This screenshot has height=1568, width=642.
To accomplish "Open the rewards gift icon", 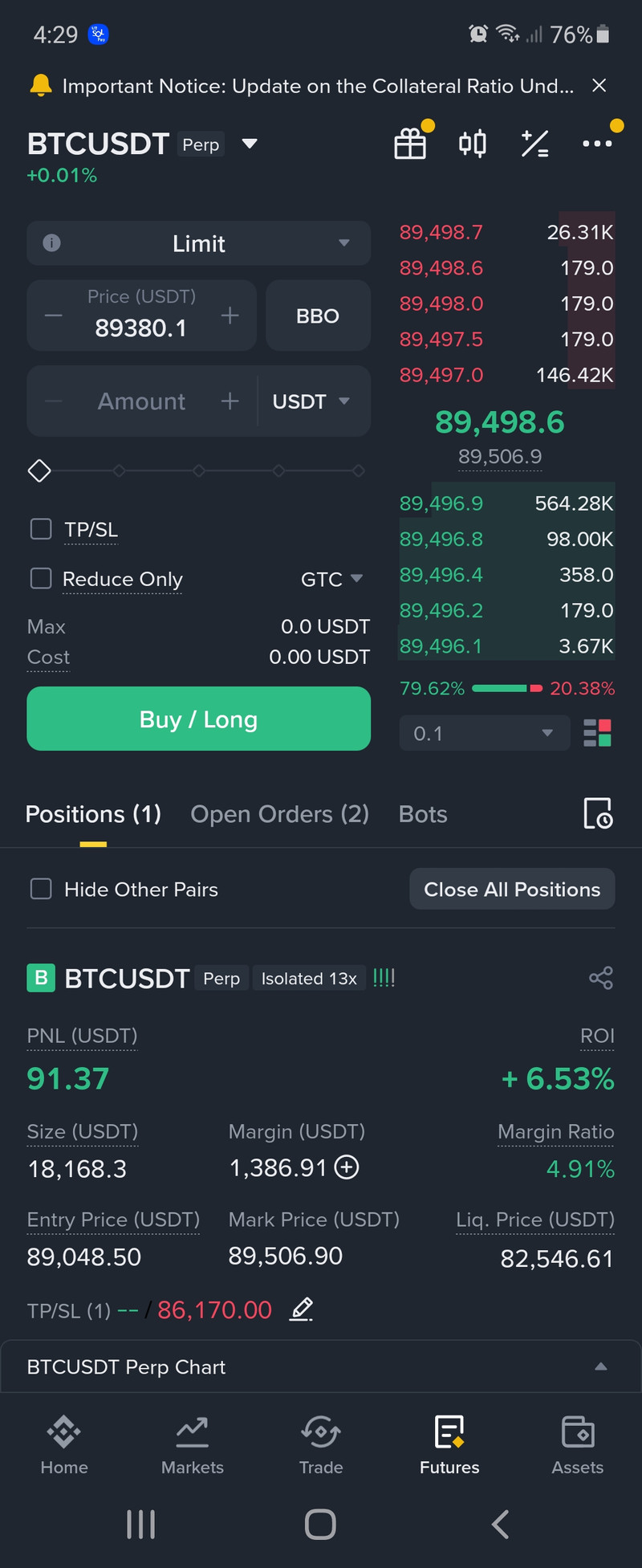I will (410, 143).
